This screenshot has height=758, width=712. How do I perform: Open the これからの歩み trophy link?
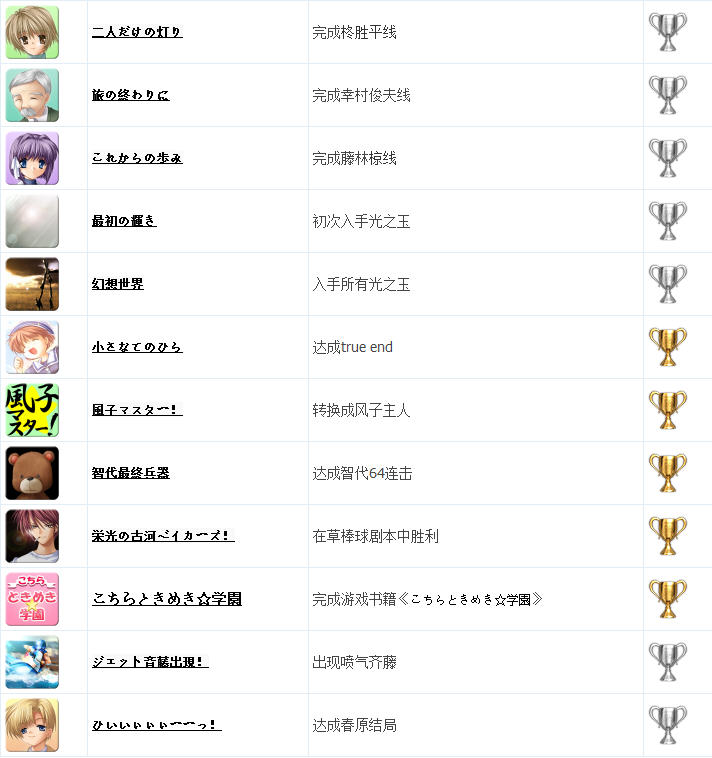(137, 158)
